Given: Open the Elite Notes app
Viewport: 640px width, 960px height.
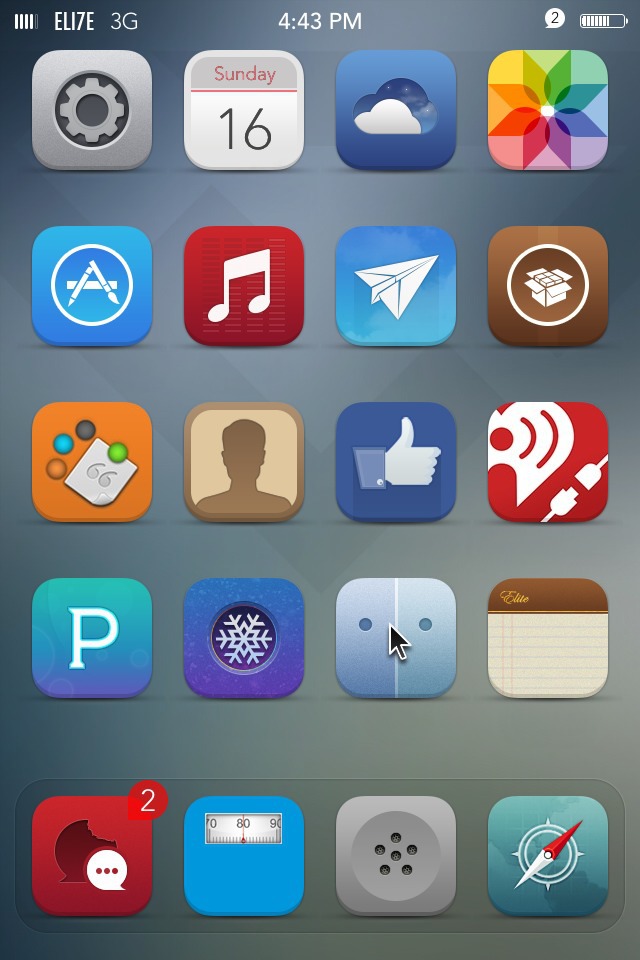Looking at the screenshot, I should click(548, 638).
